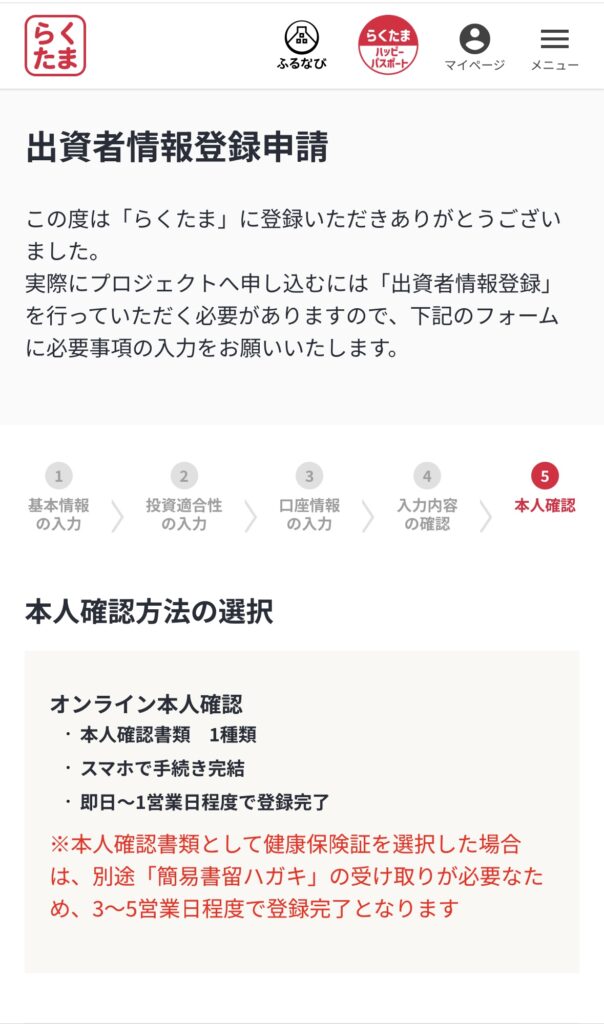Open the ハッピーパスポート badge
Viewport: 604px width, 1024px height.
pos(388,45)
